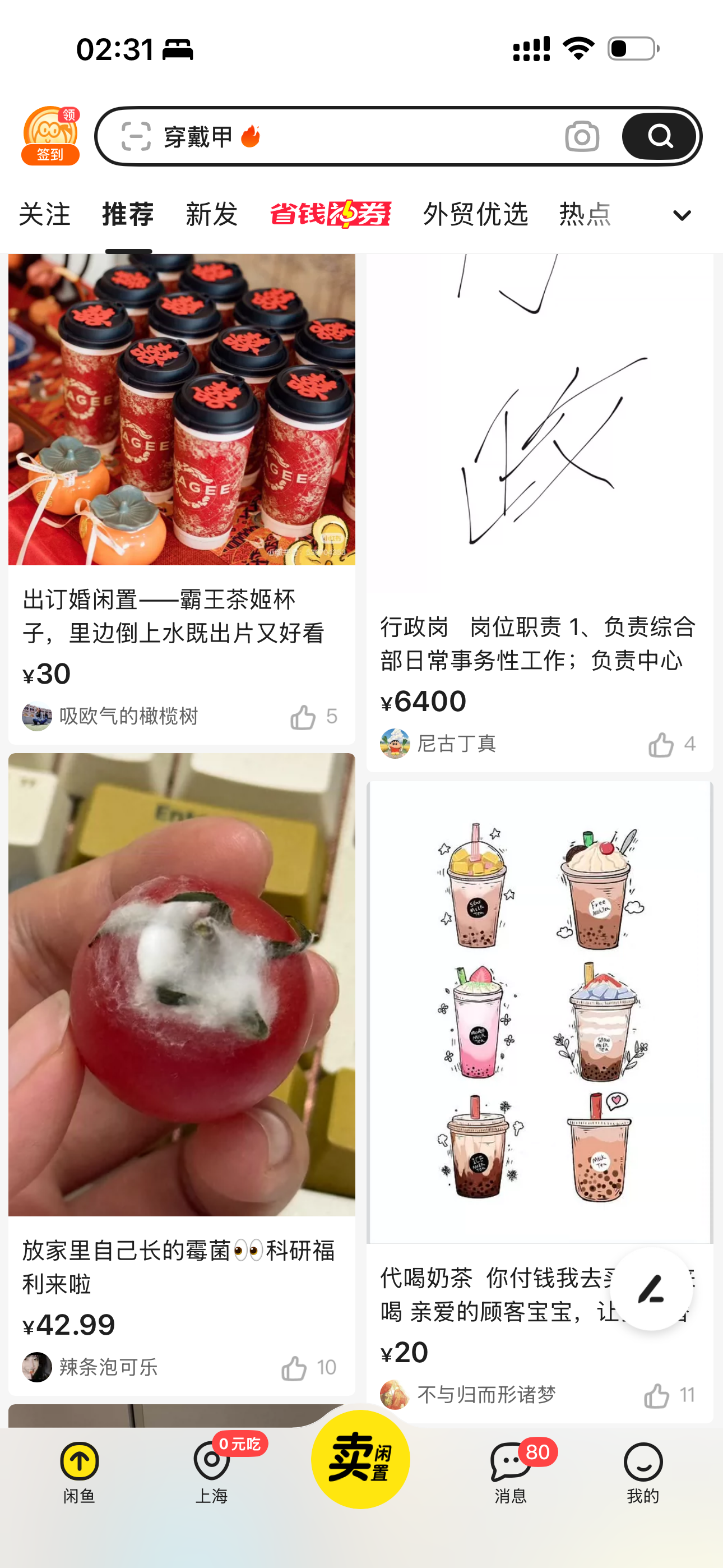Open the 签到 check-in icon
Viewport: 723px width, 1568px height.
50,136
